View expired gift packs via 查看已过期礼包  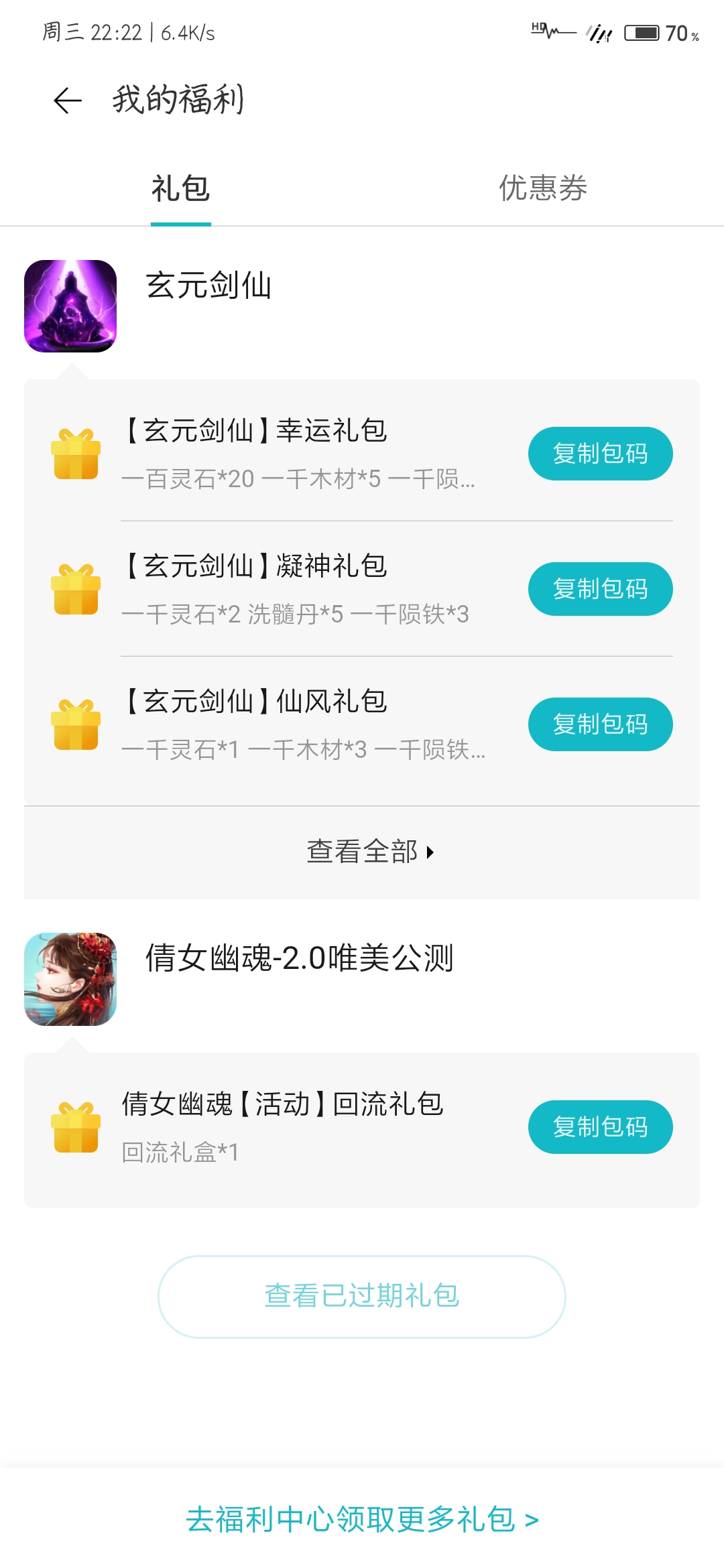tap(362, 1297)
